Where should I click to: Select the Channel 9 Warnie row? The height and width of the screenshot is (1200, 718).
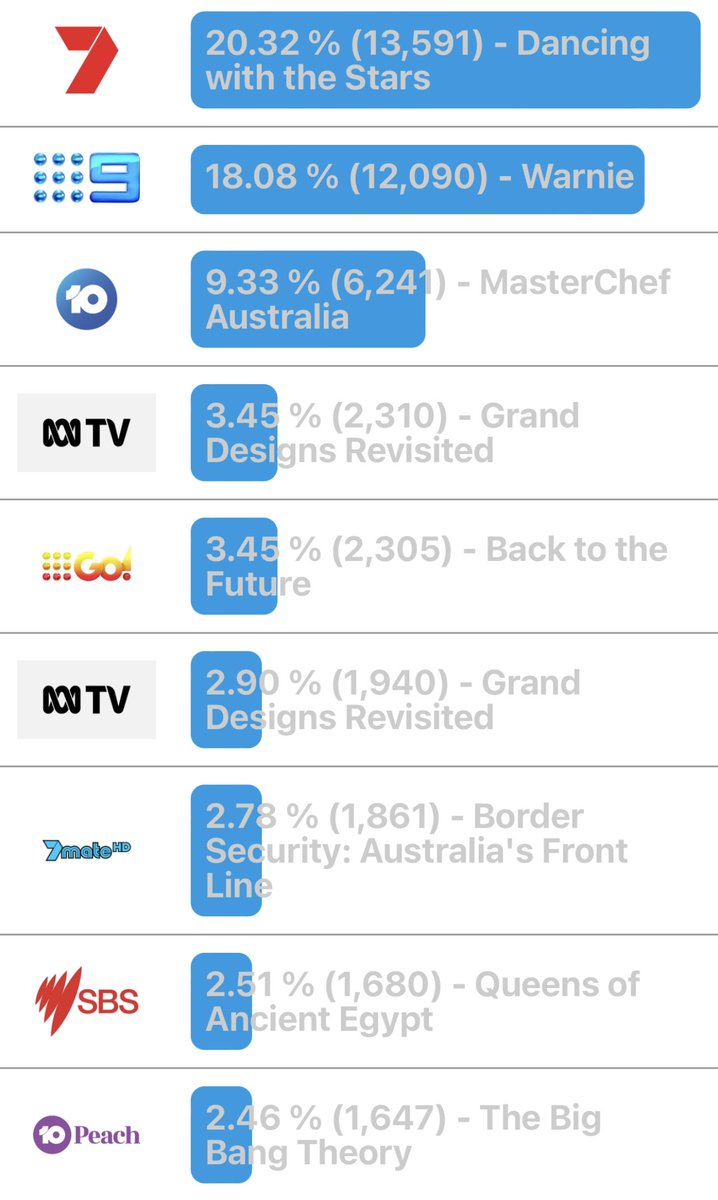359,180
